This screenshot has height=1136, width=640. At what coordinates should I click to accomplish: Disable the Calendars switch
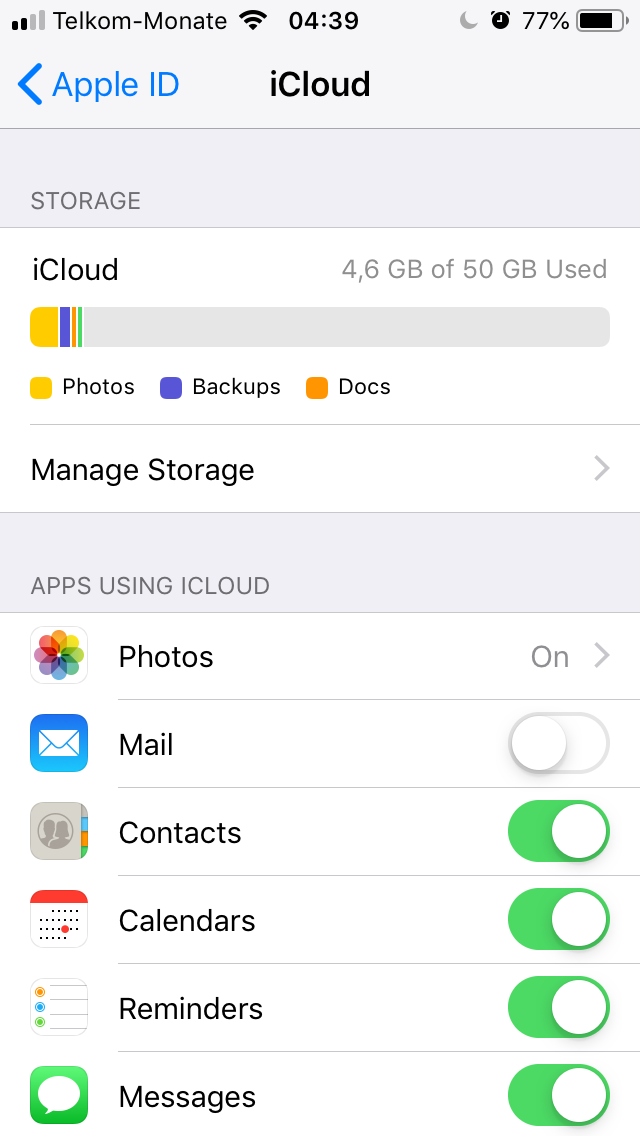[558, 921]
